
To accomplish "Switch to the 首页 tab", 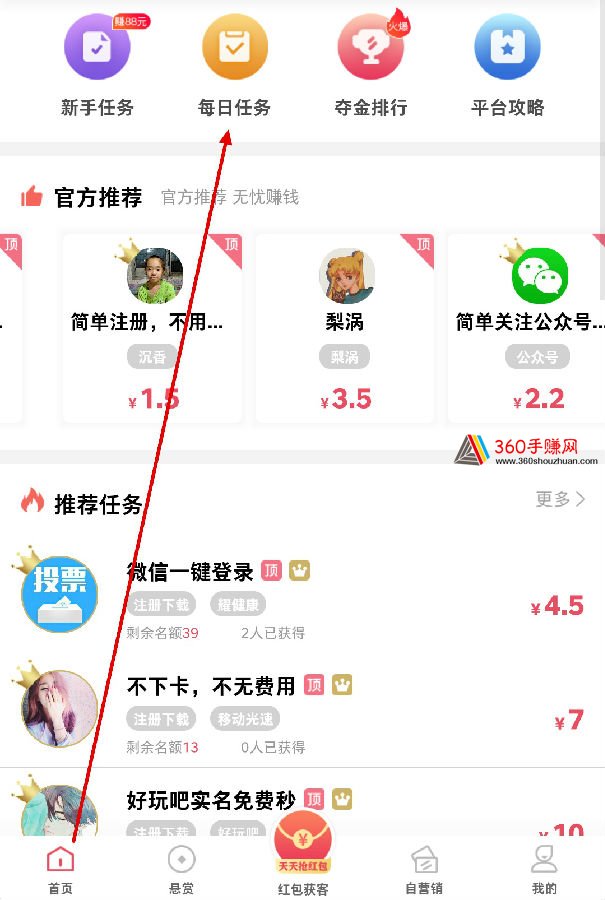I will [x=60, y=868].
